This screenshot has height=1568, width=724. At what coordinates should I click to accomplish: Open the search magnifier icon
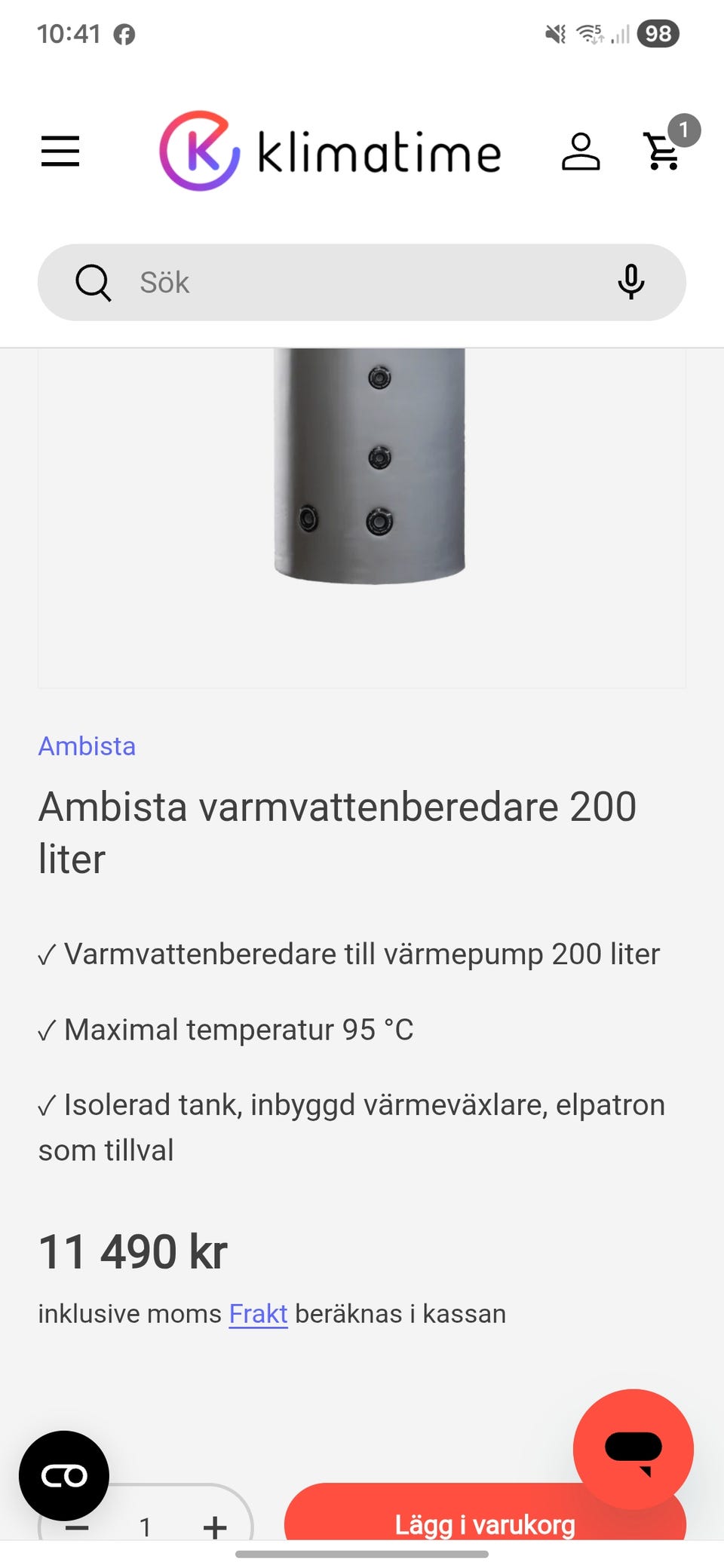pyautogui.click(x=92, y=282)
